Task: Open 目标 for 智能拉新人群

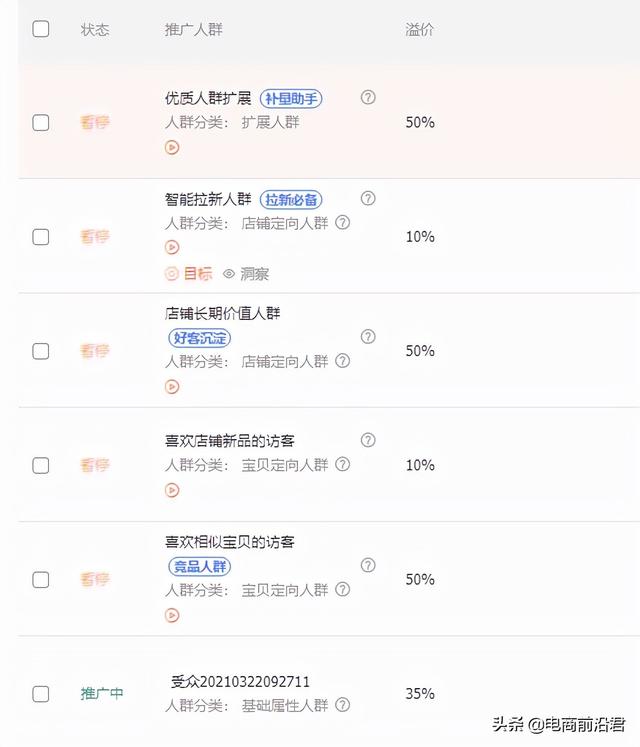Action: pyautogui.click(x=188, y=273)
